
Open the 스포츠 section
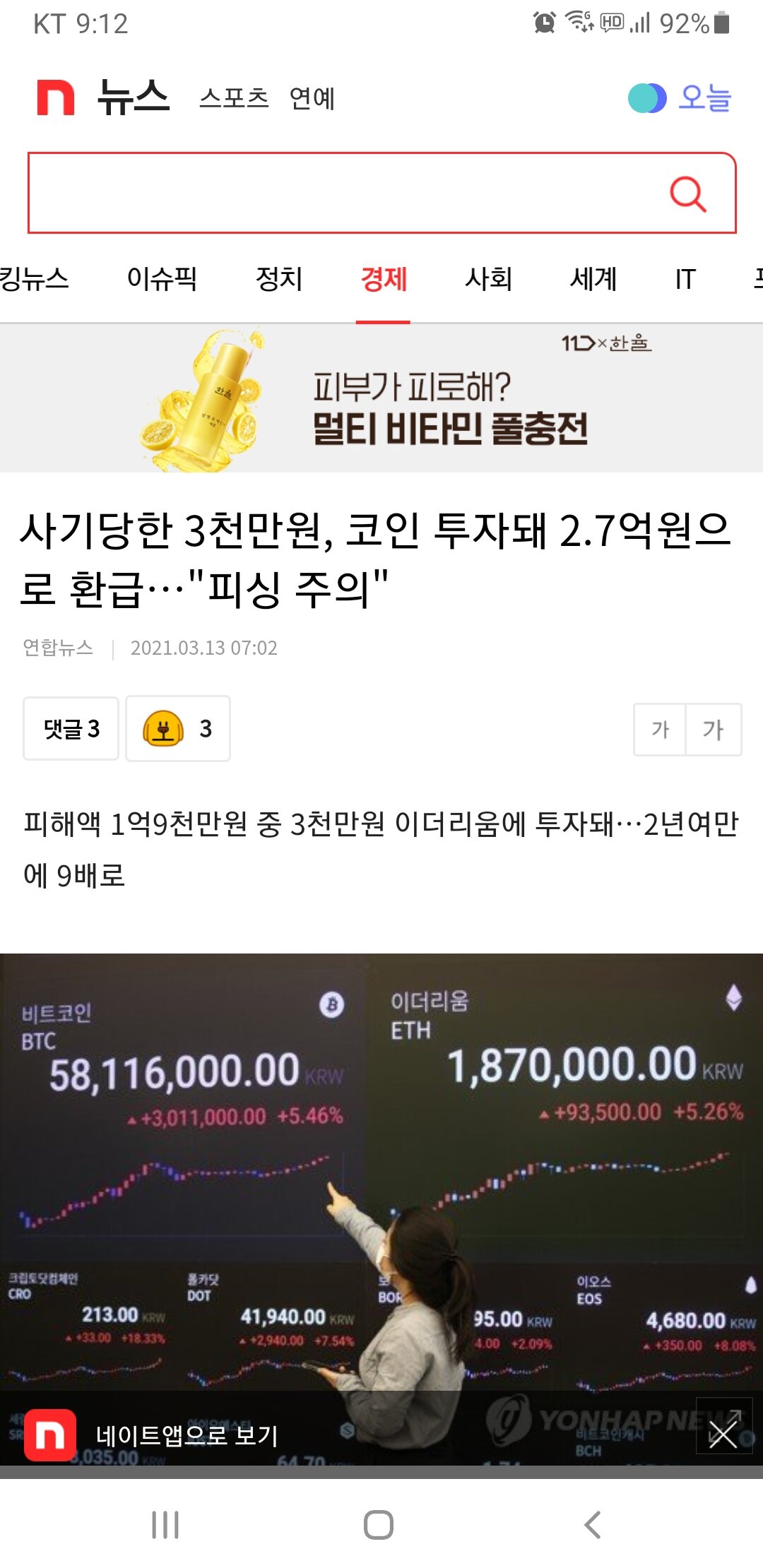point(234,97)
